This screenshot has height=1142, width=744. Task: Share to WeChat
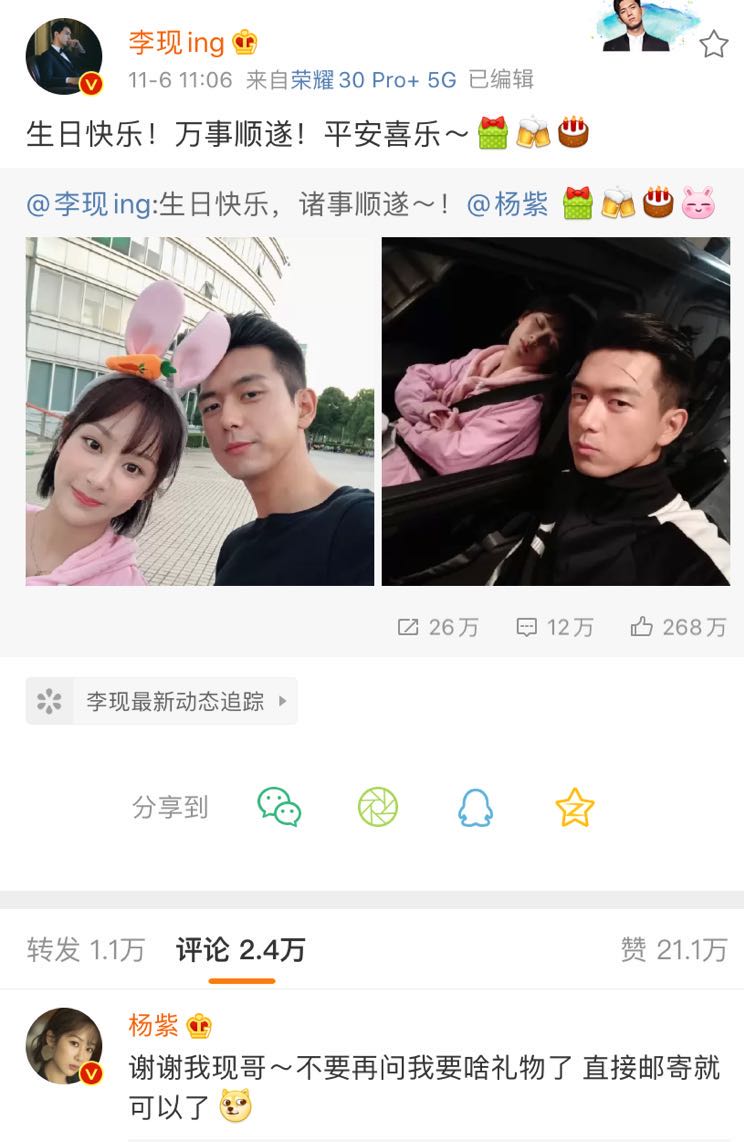pos(279,807)
